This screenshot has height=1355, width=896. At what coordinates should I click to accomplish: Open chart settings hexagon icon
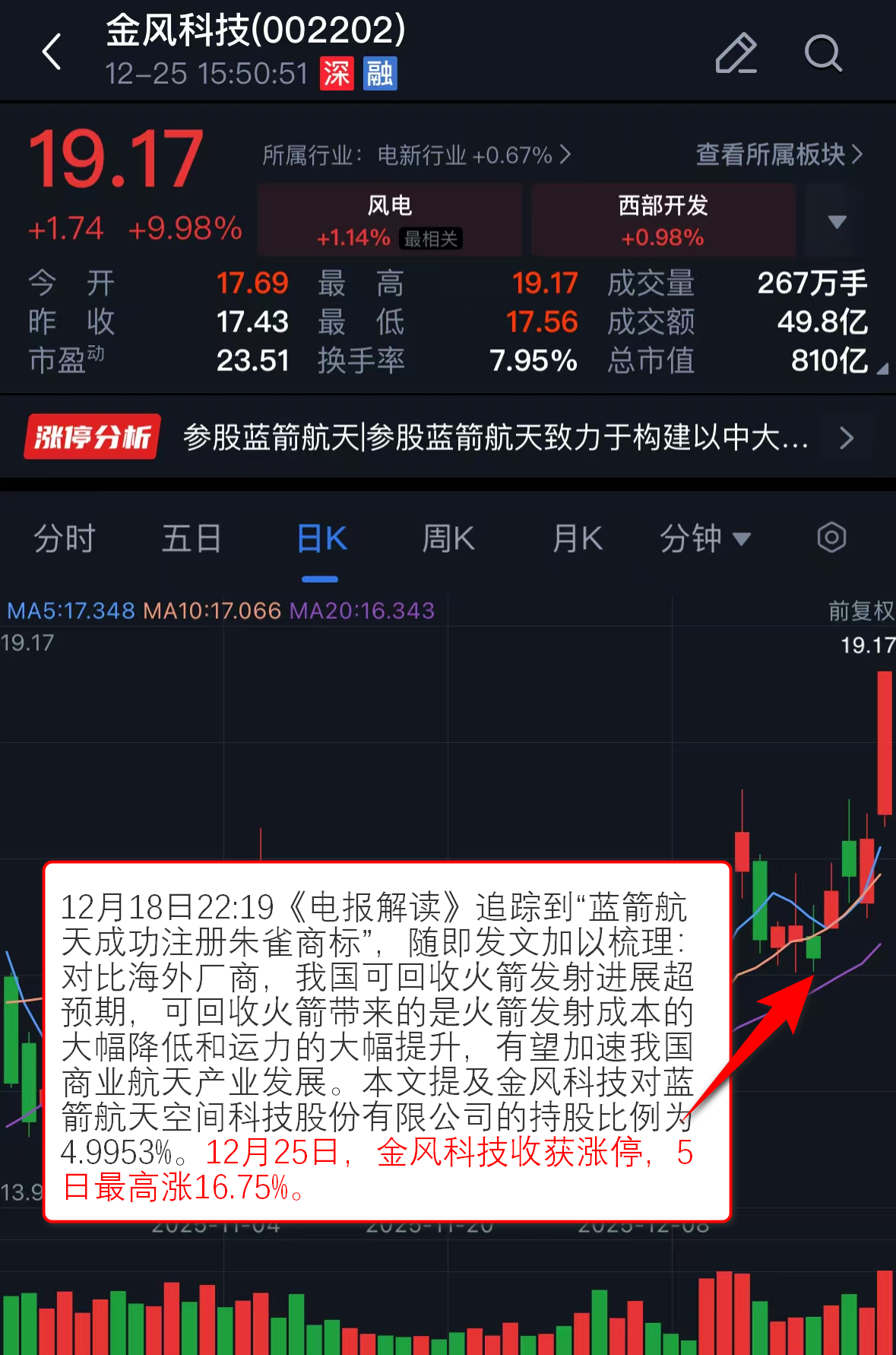831,538
